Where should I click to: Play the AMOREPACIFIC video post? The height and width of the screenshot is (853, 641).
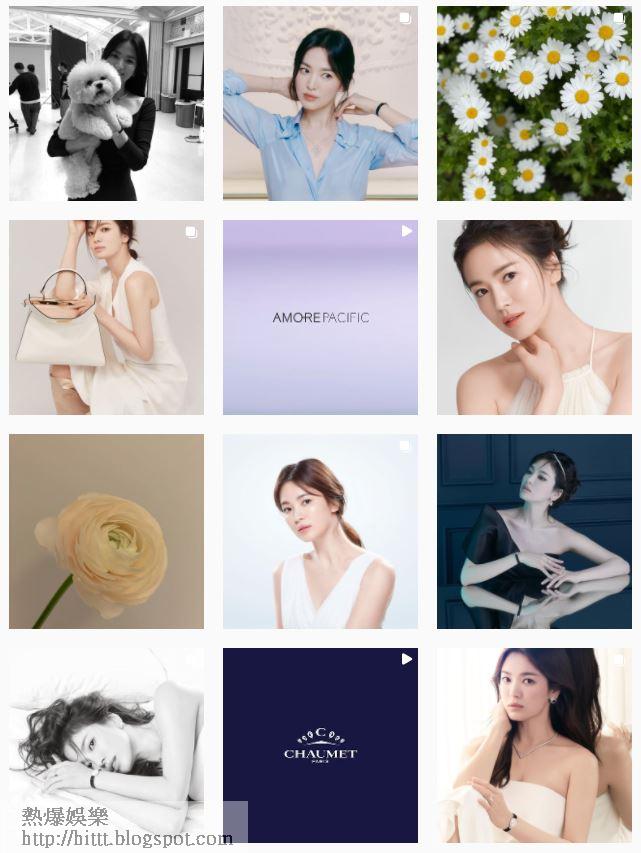(x=320, y=317)
